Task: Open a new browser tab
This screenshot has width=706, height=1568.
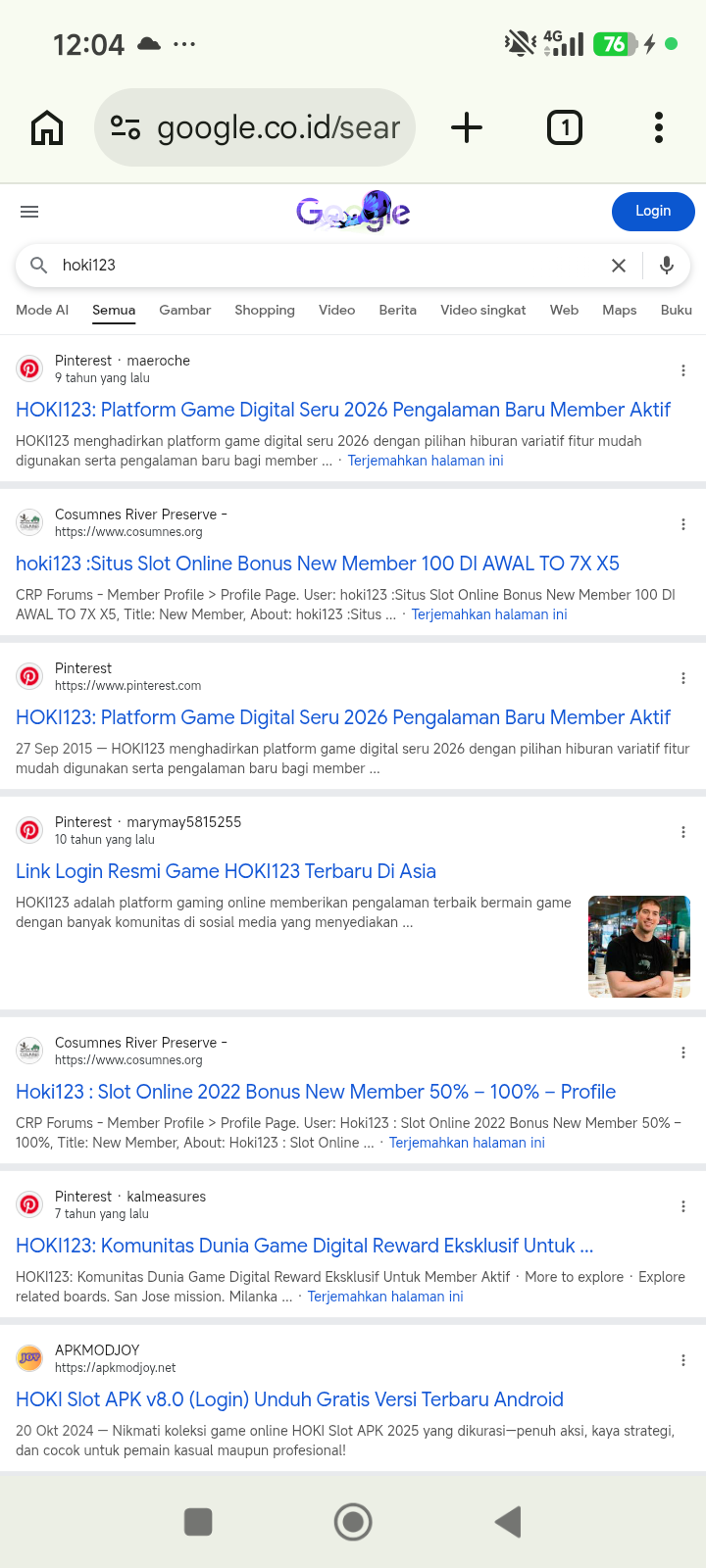Action: tap(467, 127)
